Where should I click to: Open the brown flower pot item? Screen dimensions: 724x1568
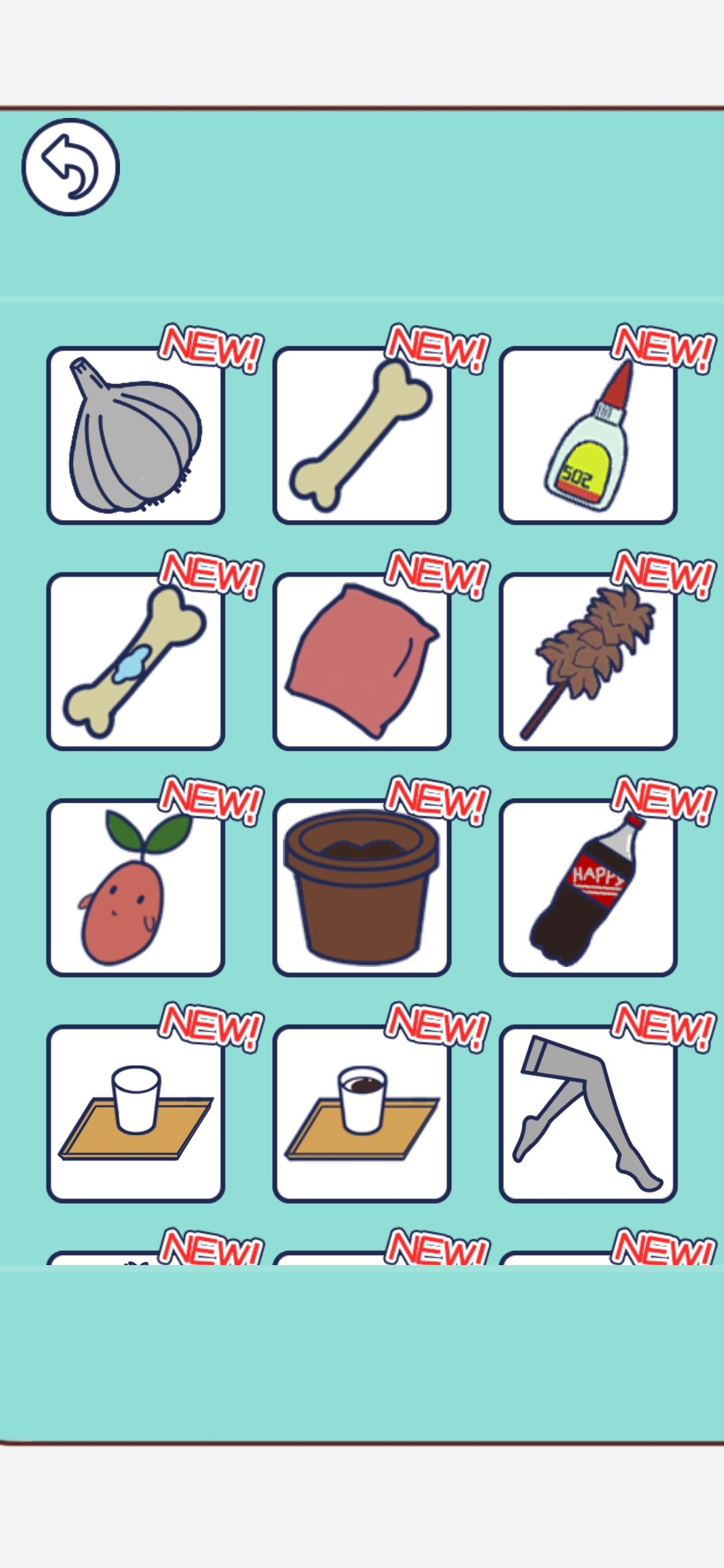point(361,887)
